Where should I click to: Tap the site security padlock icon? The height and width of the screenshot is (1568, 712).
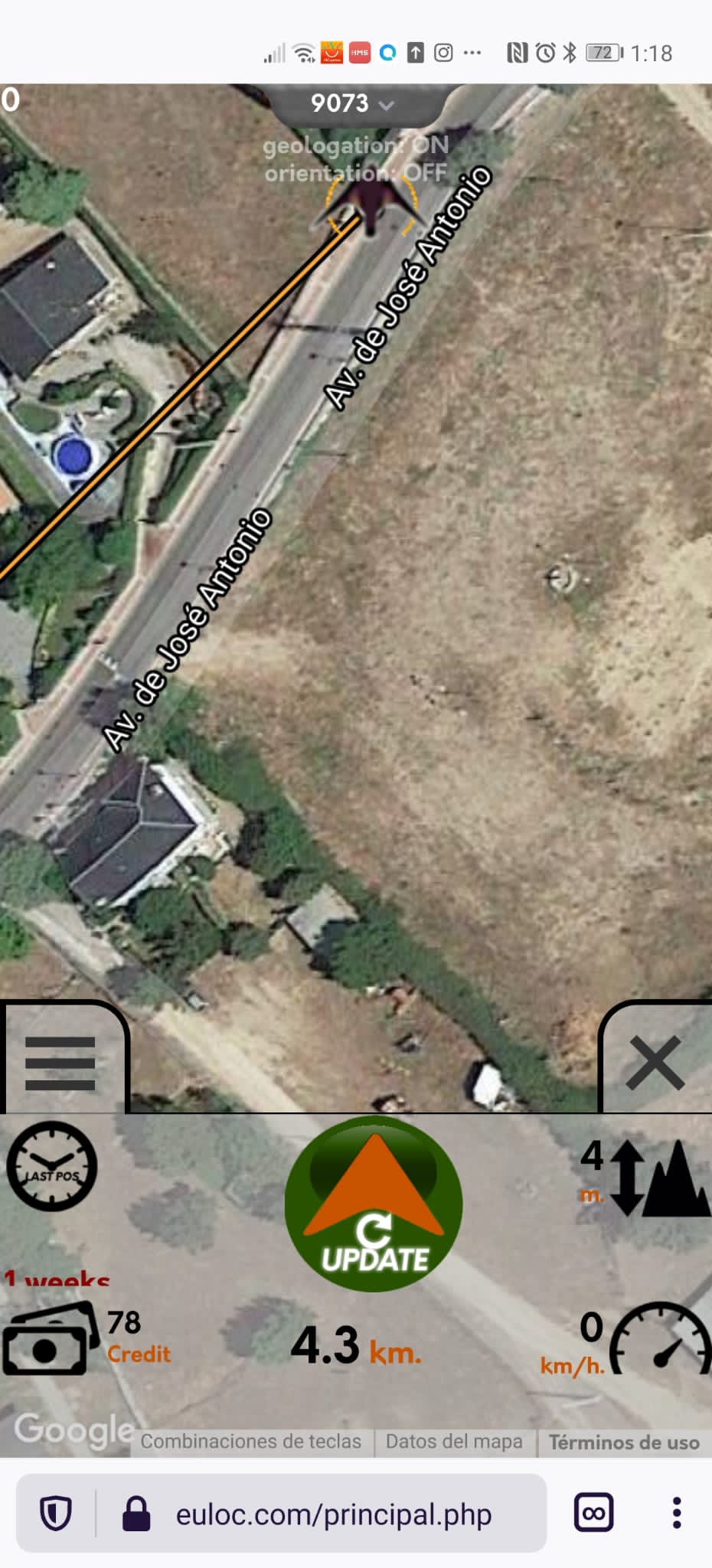pyautogui.click(x=136, y=1514)
